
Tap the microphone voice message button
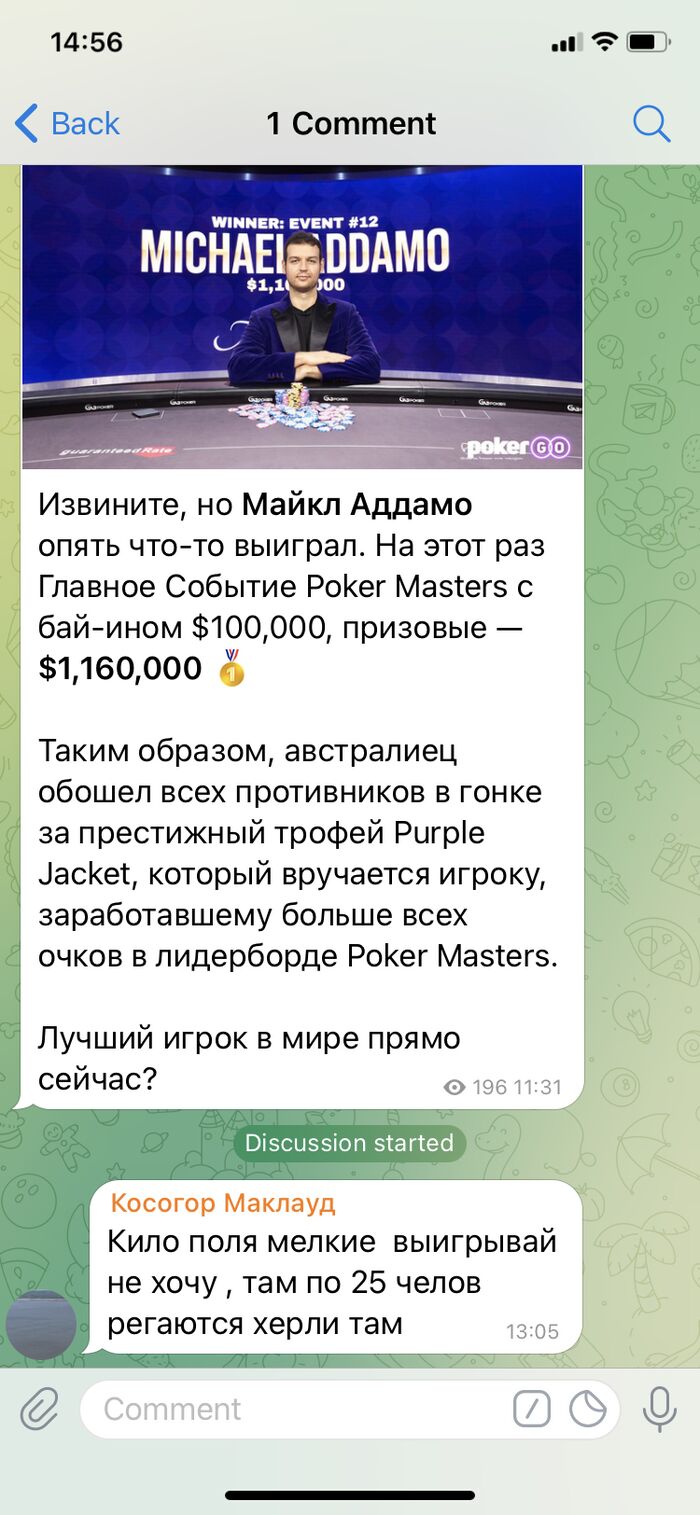pyautogui.click(x=659, y=1409)
